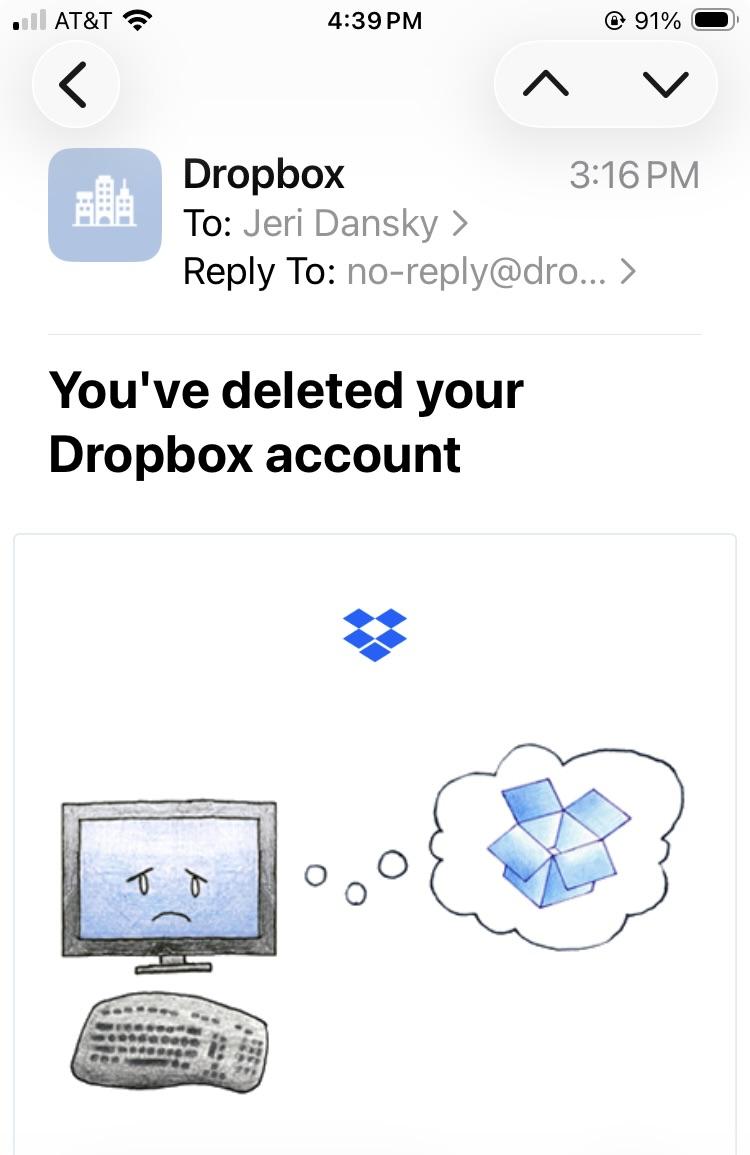Jump to the next email
This screenshot has height=1155, width=750.
tap(666, 85)
